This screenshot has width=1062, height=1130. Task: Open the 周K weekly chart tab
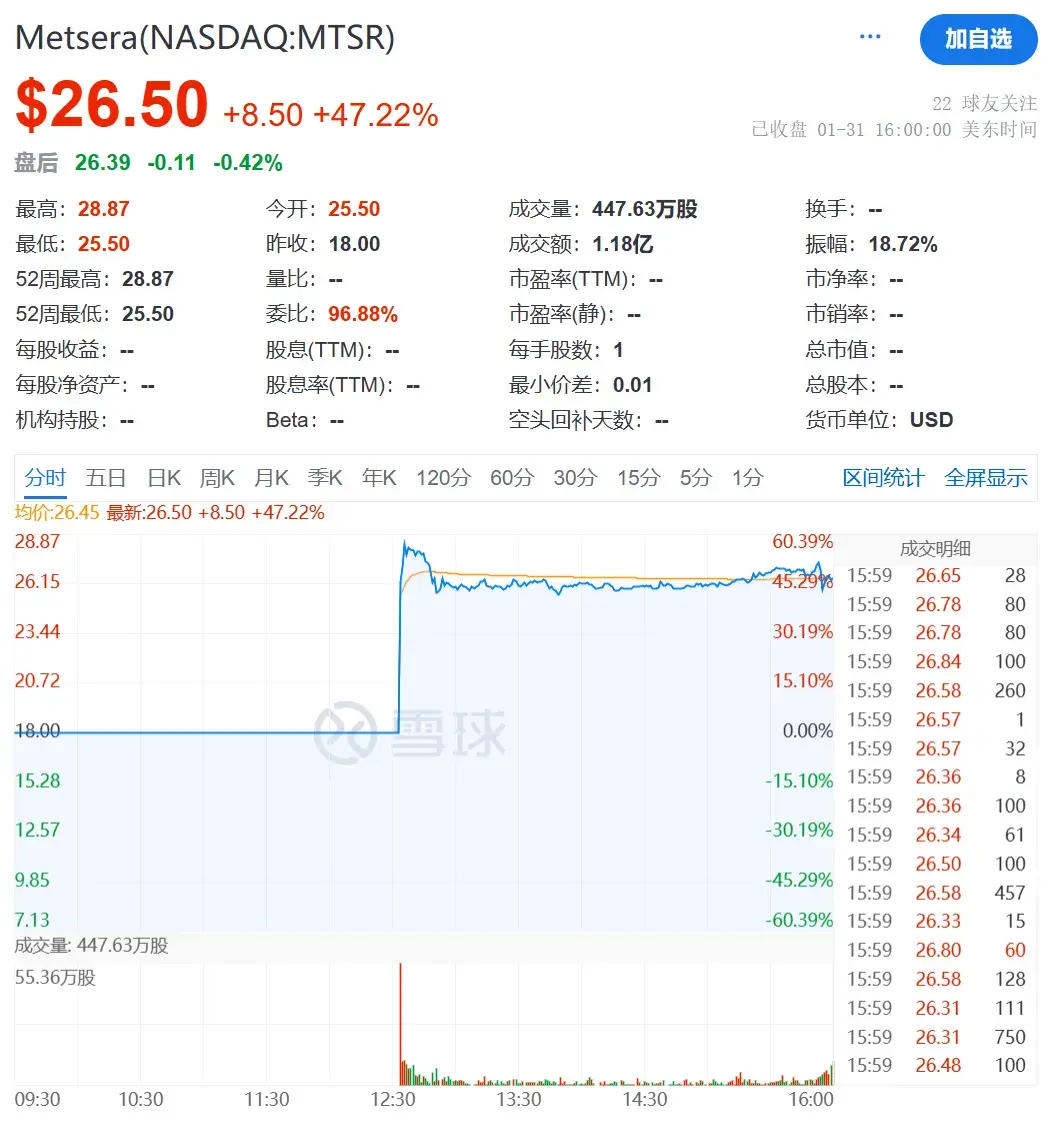[x=217, y=478]
